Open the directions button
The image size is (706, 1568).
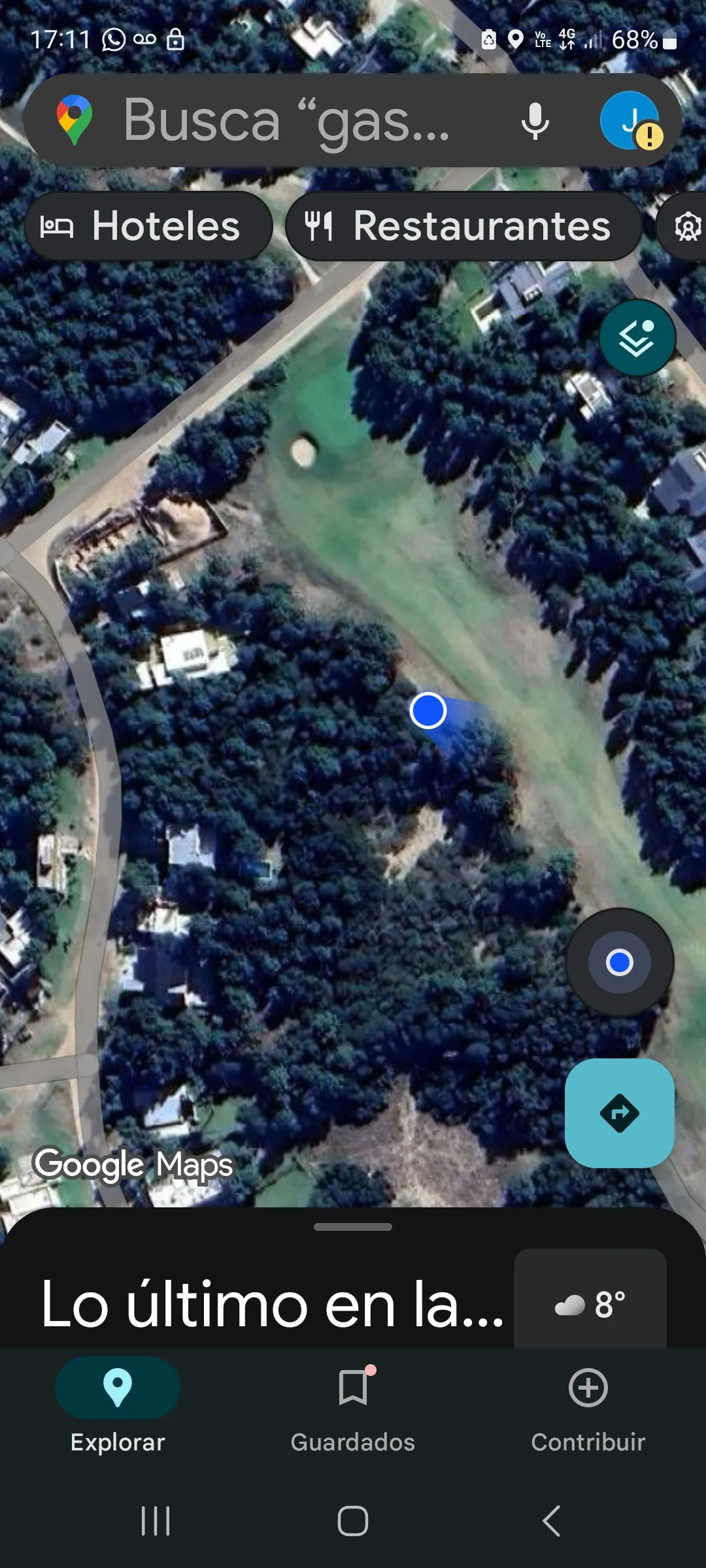(619, 1113)
